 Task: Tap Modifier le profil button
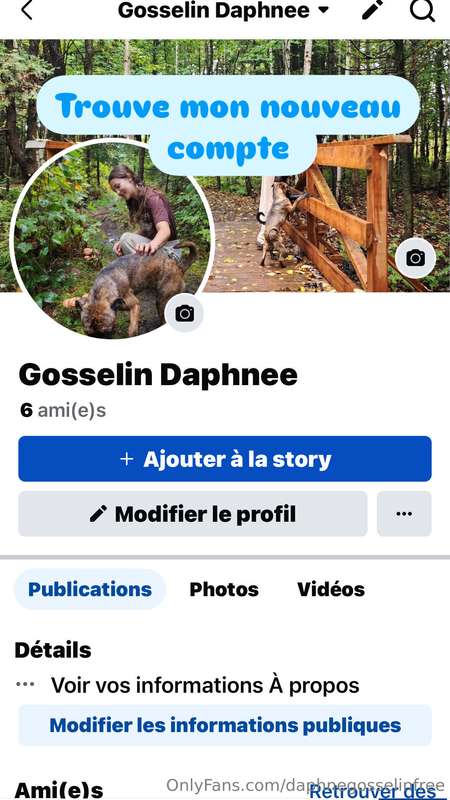coord(193,514)
